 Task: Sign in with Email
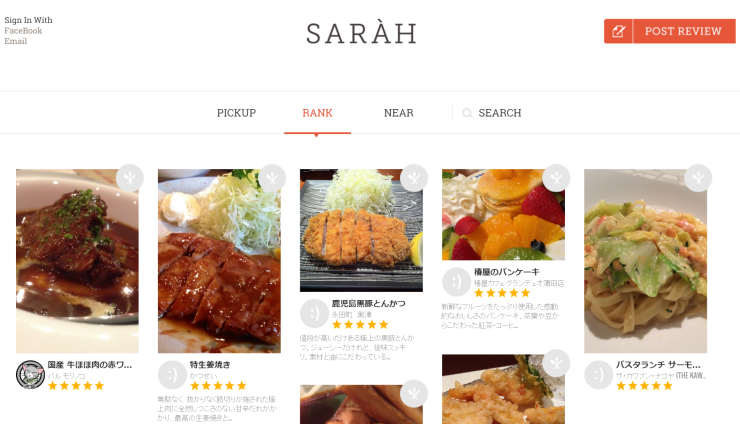[15, 42]
